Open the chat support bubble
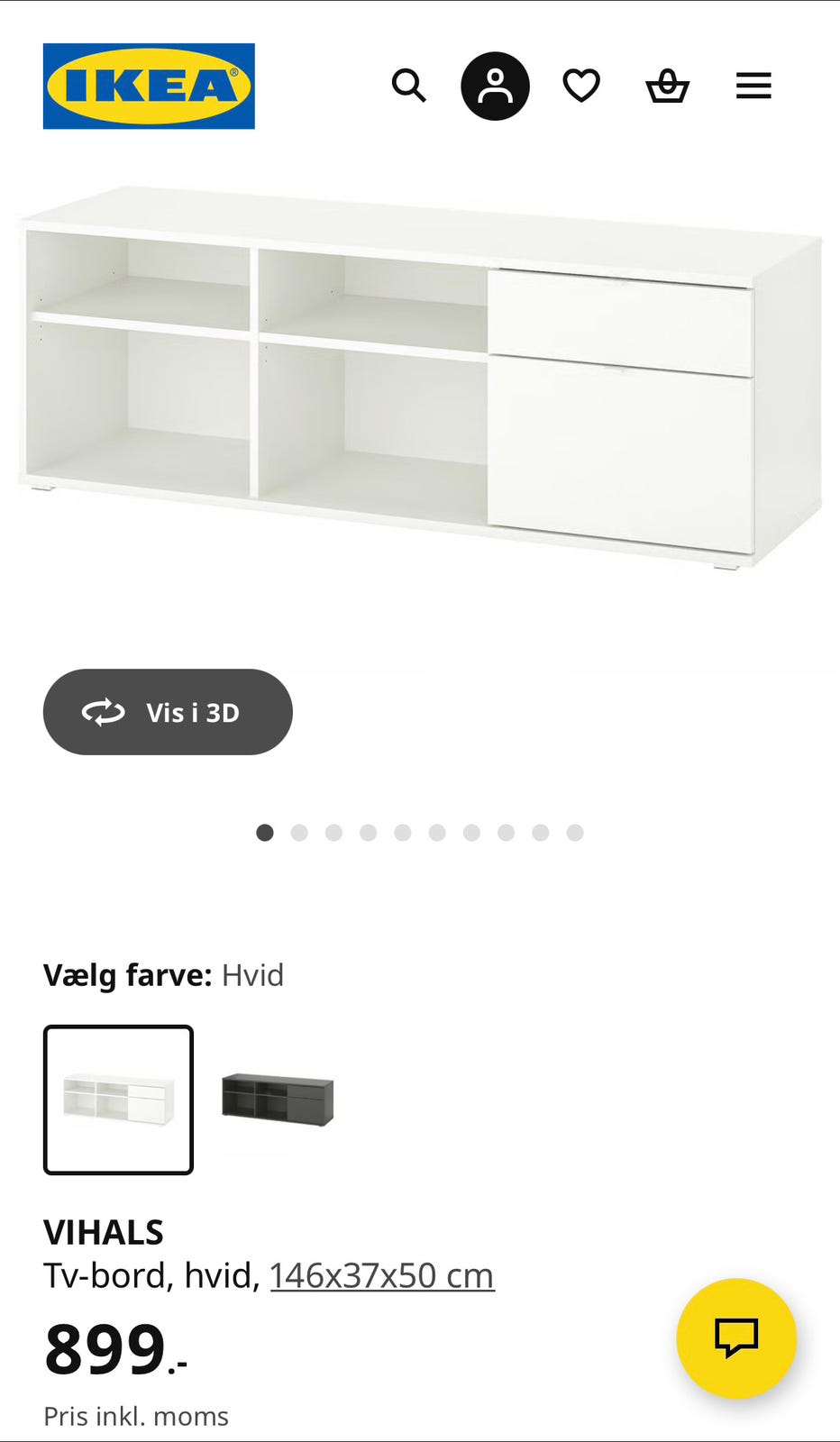 click(736, 1339)
